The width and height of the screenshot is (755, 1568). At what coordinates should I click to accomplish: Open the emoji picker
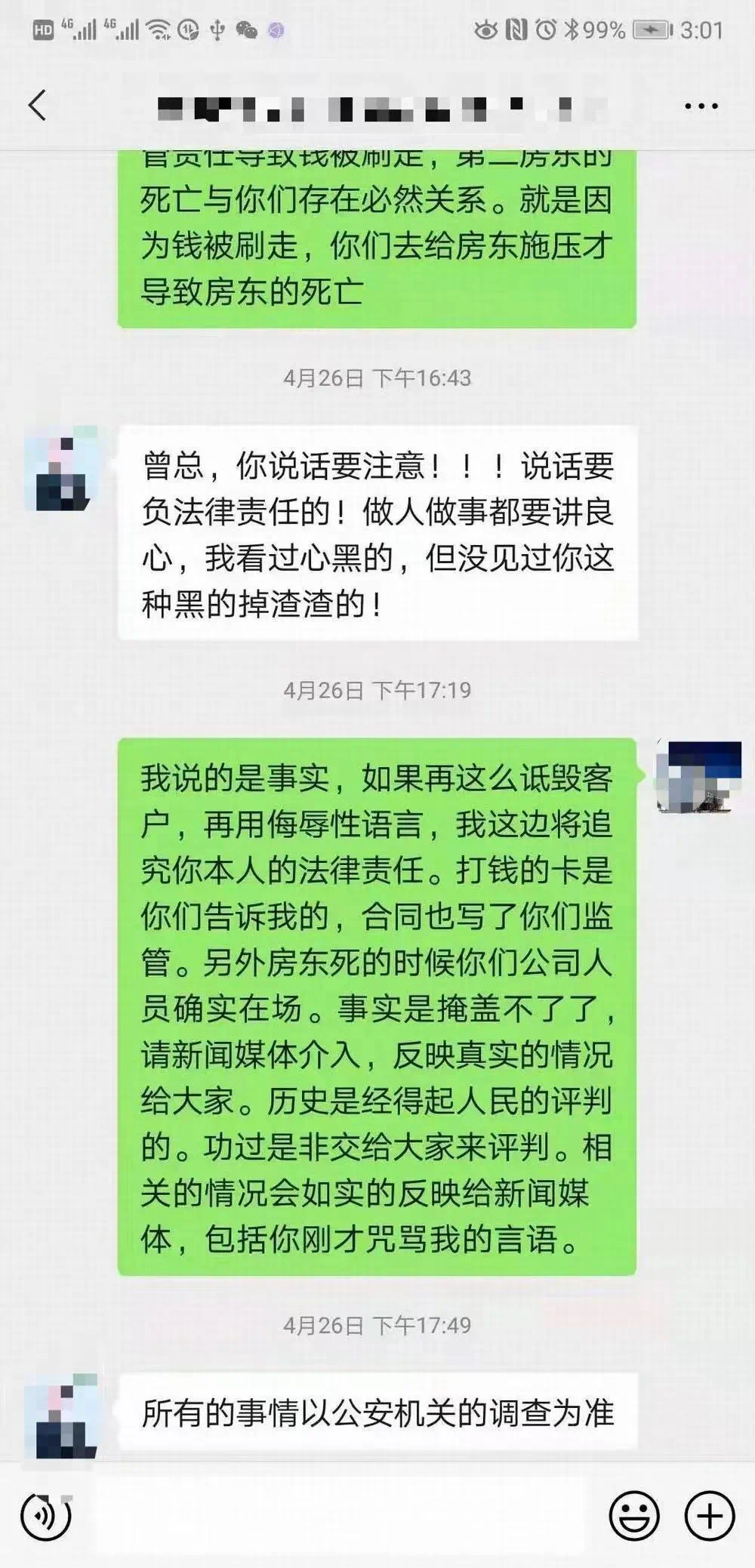click(634, 1514)
